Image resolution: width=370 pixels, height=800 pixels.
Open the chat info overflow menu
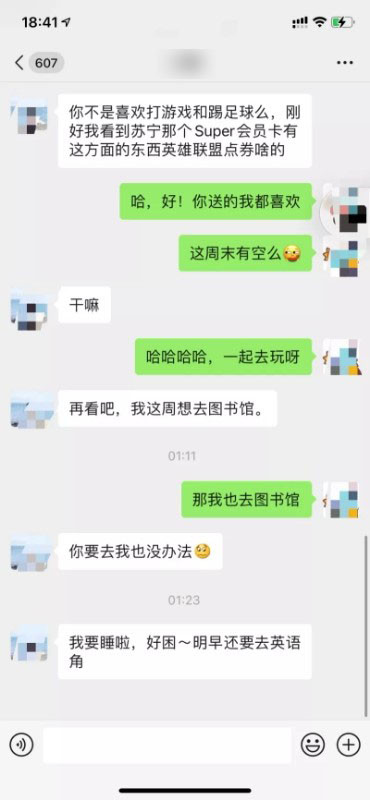345,63
